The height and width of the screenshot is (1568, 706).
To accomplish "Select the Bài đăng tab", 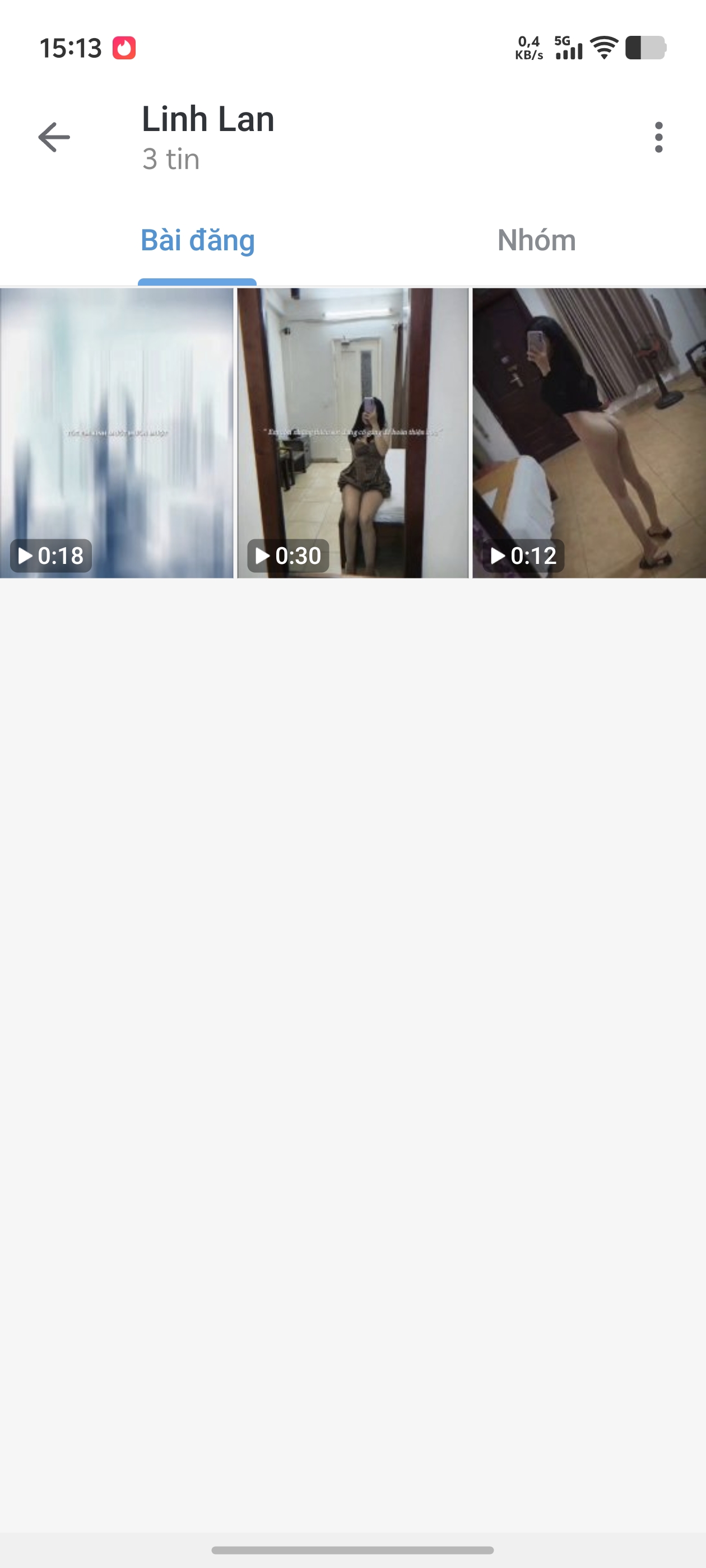I will click(x=197, y=240).
